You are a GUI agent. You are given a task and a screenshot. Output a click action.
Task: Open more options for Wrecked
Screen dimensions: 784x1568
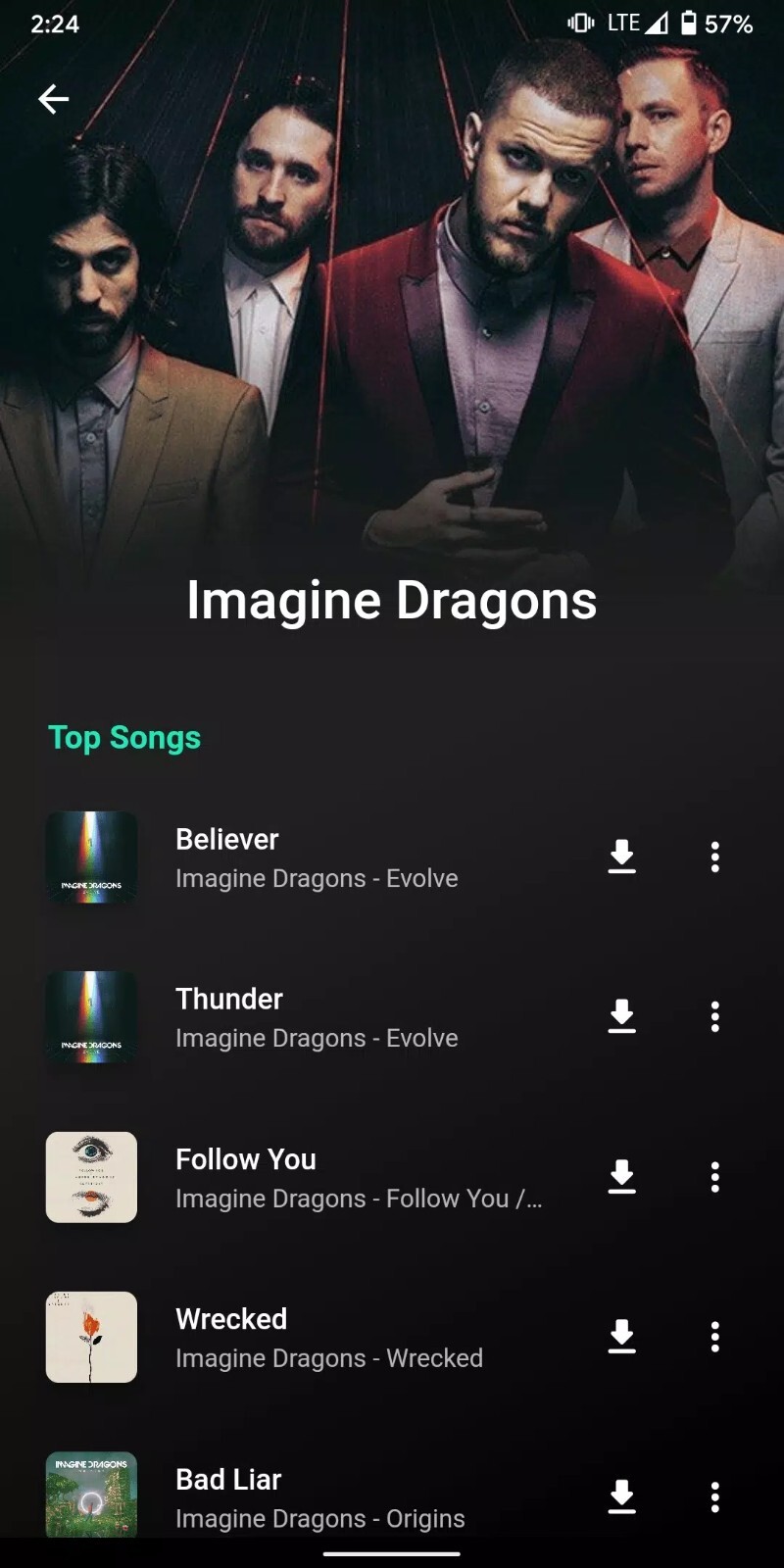715,1337
